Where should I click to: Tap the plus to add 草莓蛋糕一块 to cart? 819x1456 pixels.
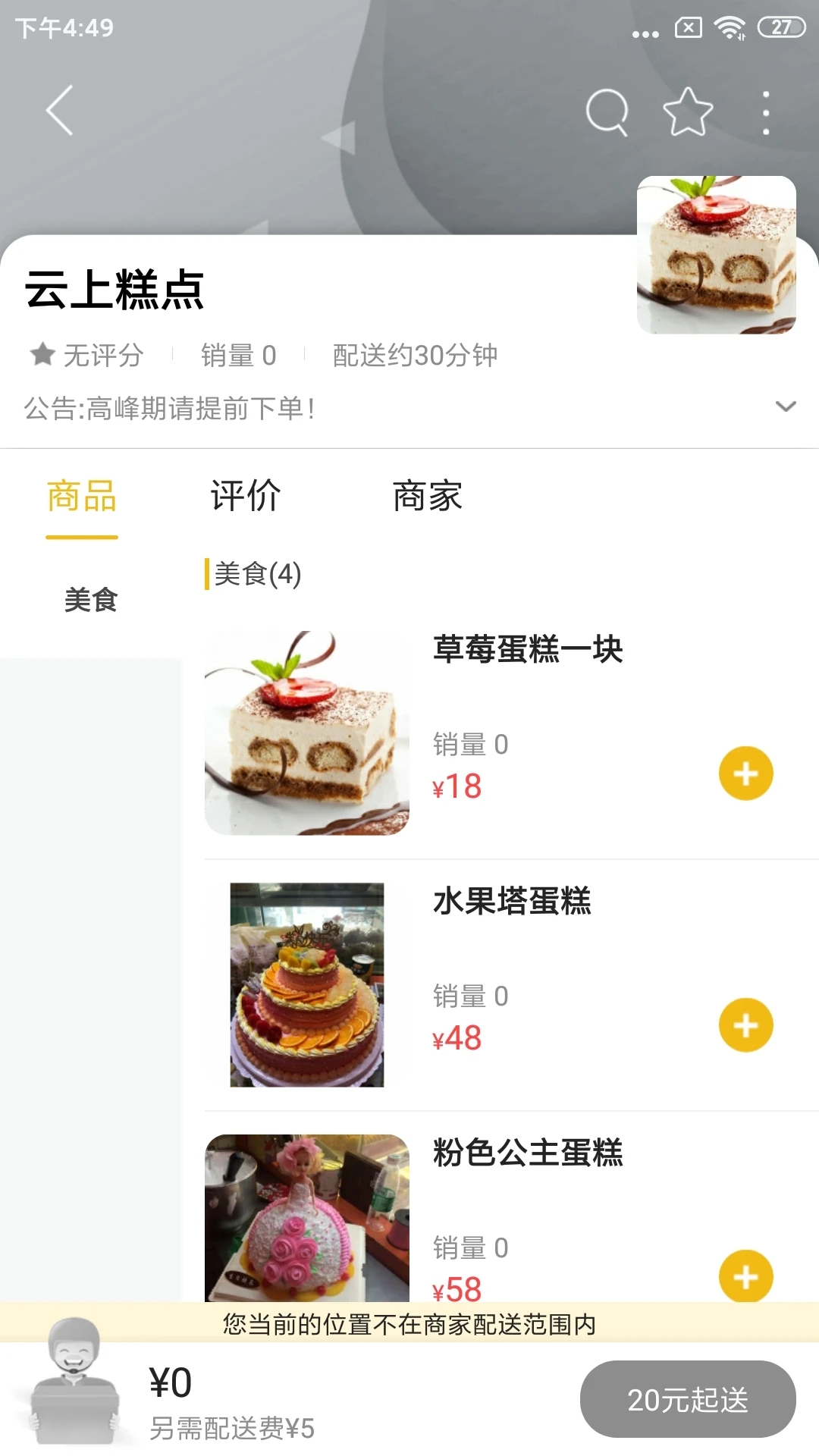coord(746,773)
